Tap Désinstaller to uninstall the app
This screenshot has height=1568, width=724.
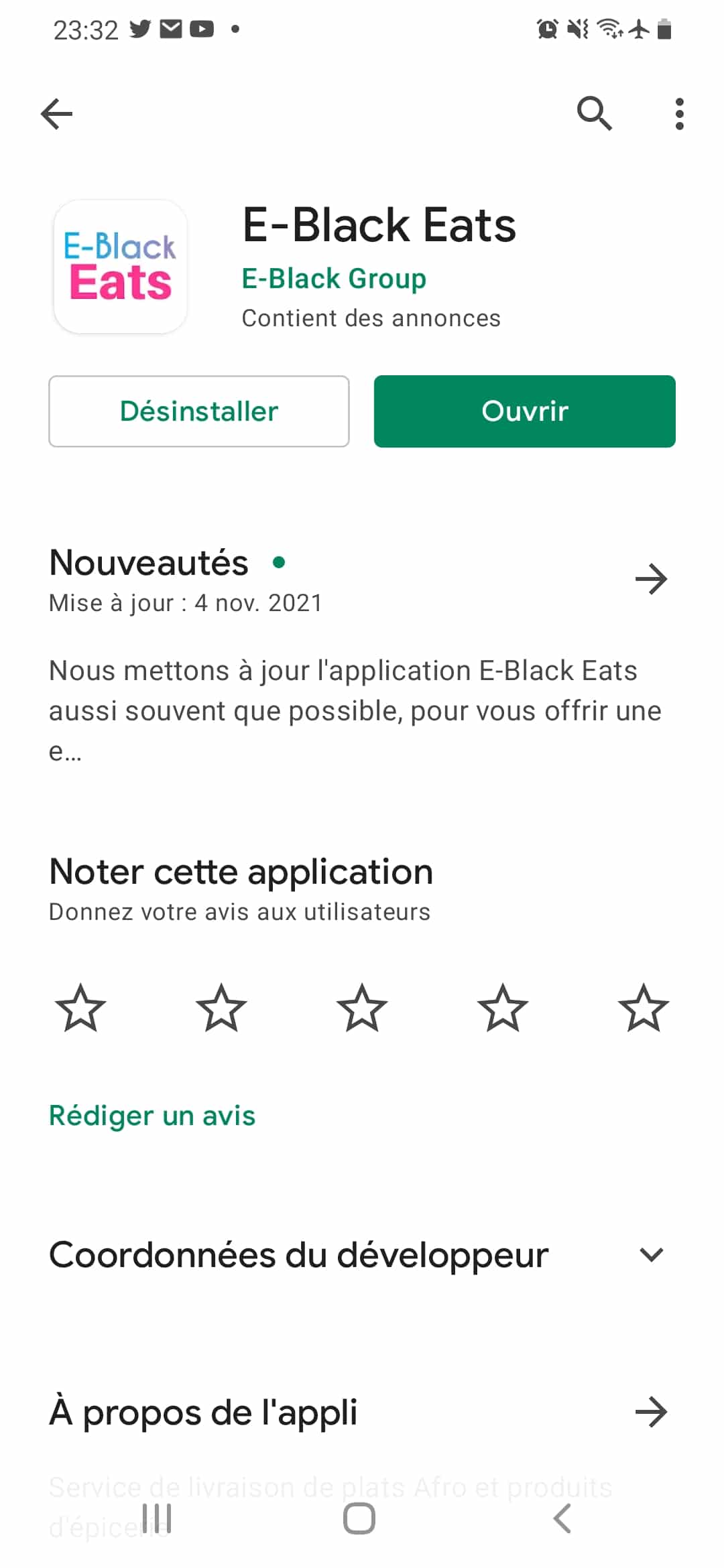[199, 411]
